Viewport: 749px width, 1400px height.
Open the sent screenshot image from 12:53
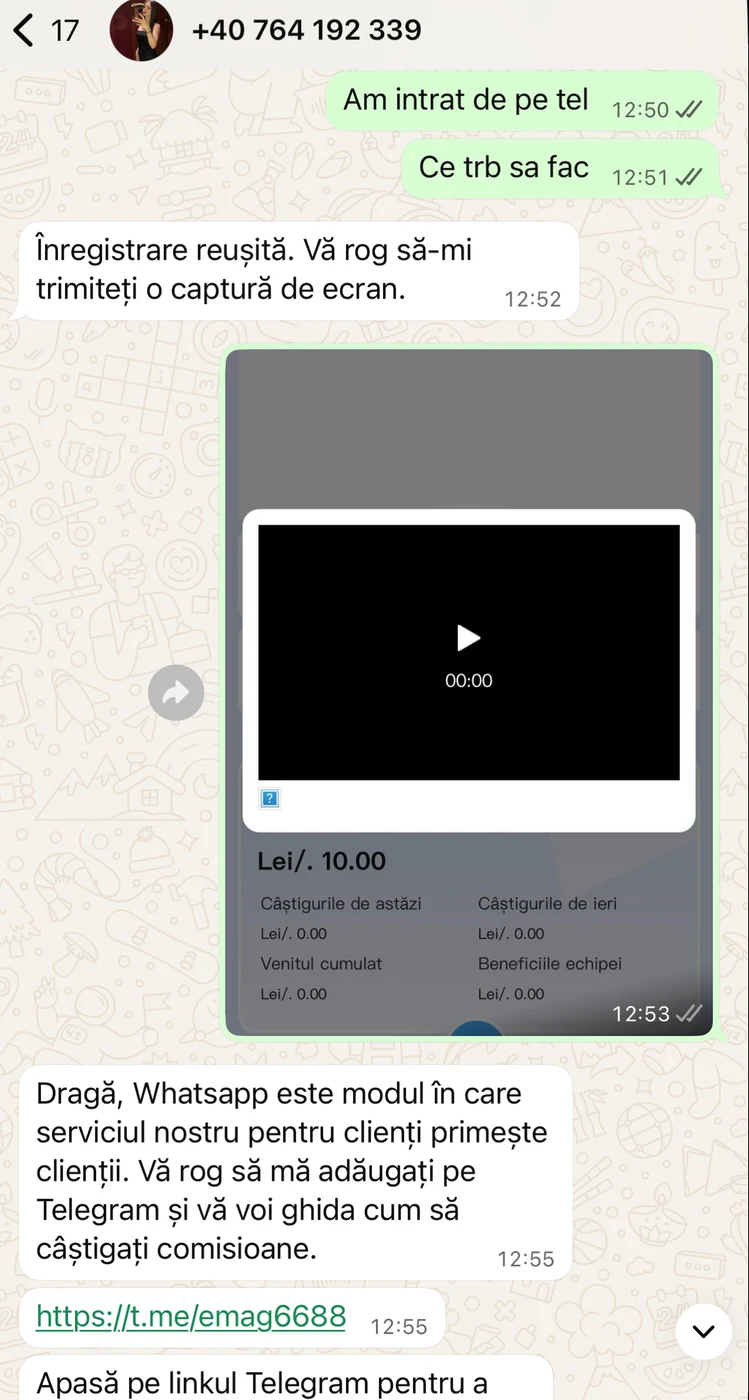[x=468, y=690]
